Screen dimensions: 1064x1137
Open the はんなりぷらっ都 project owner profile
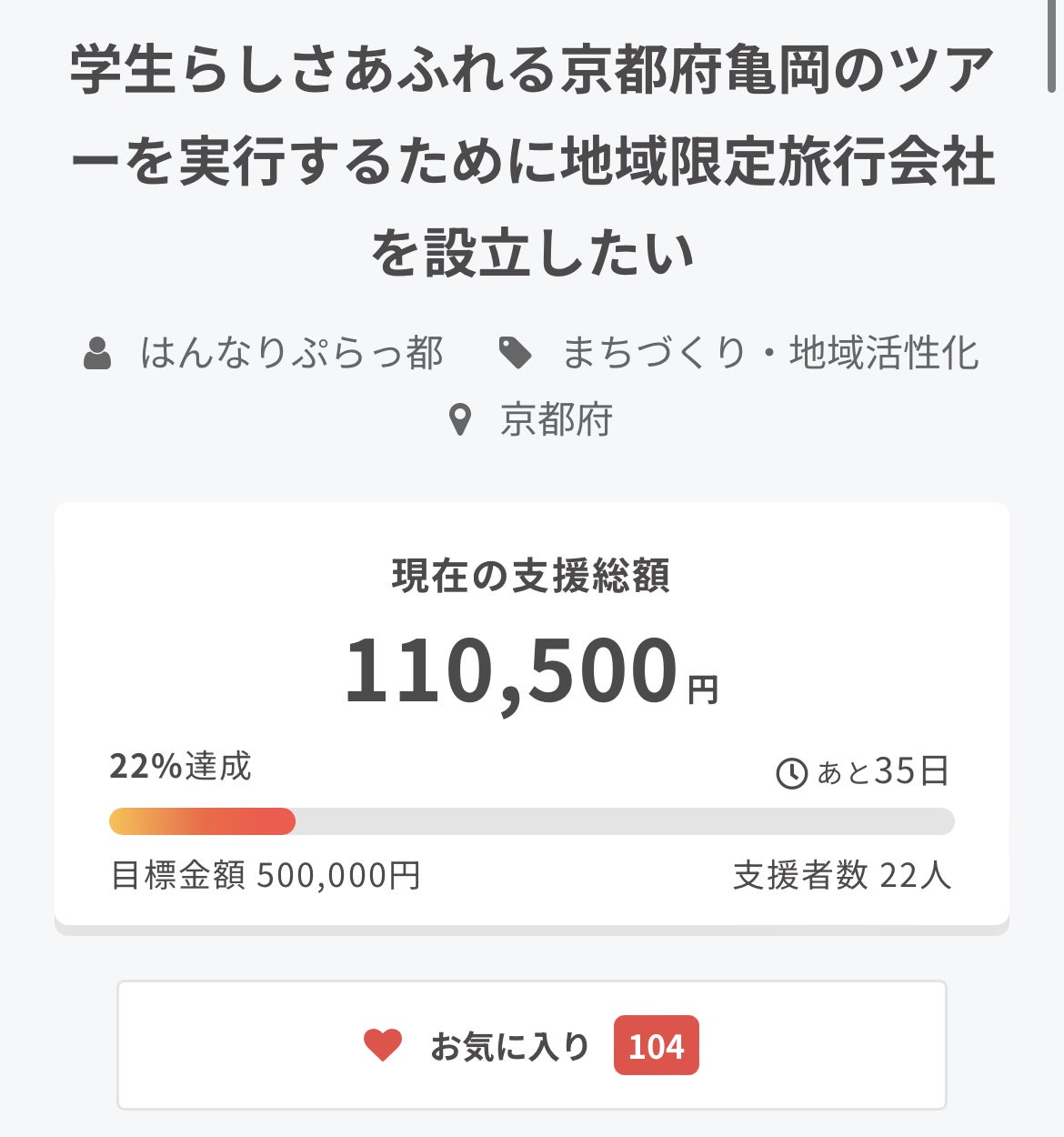click(x=291, y=353)
